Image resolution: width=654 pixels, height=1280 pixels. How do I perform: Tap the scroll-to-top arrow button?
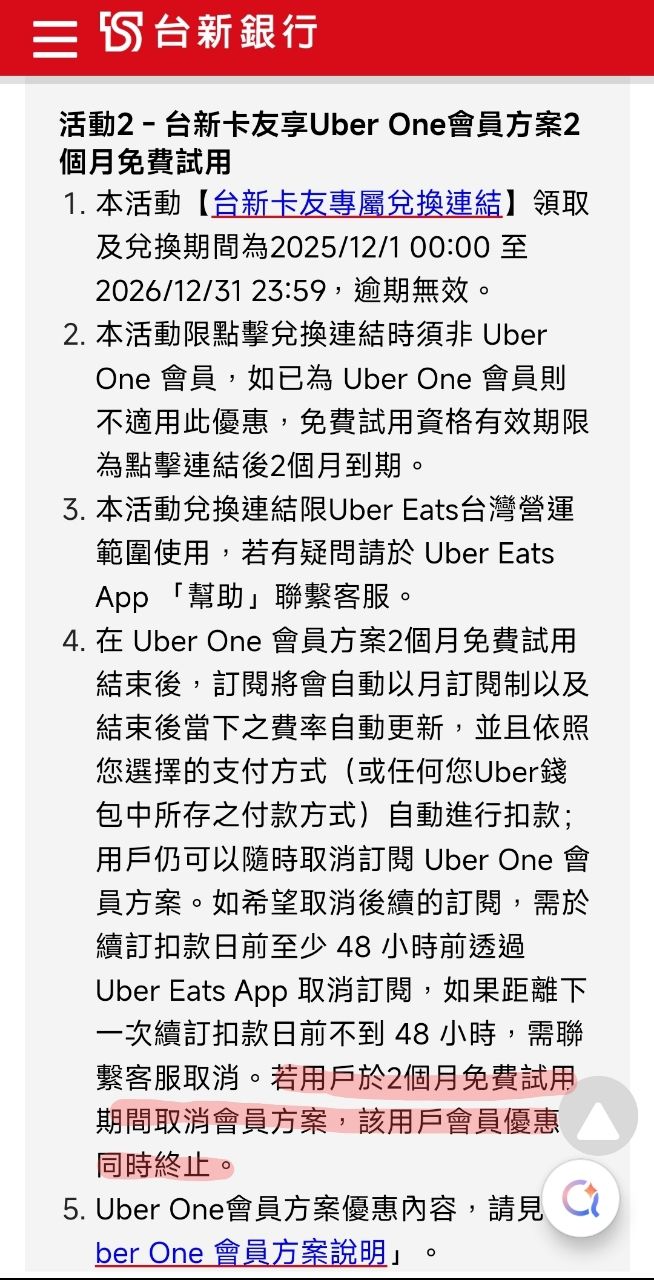pyautogui.click(x=597, y=1116)
